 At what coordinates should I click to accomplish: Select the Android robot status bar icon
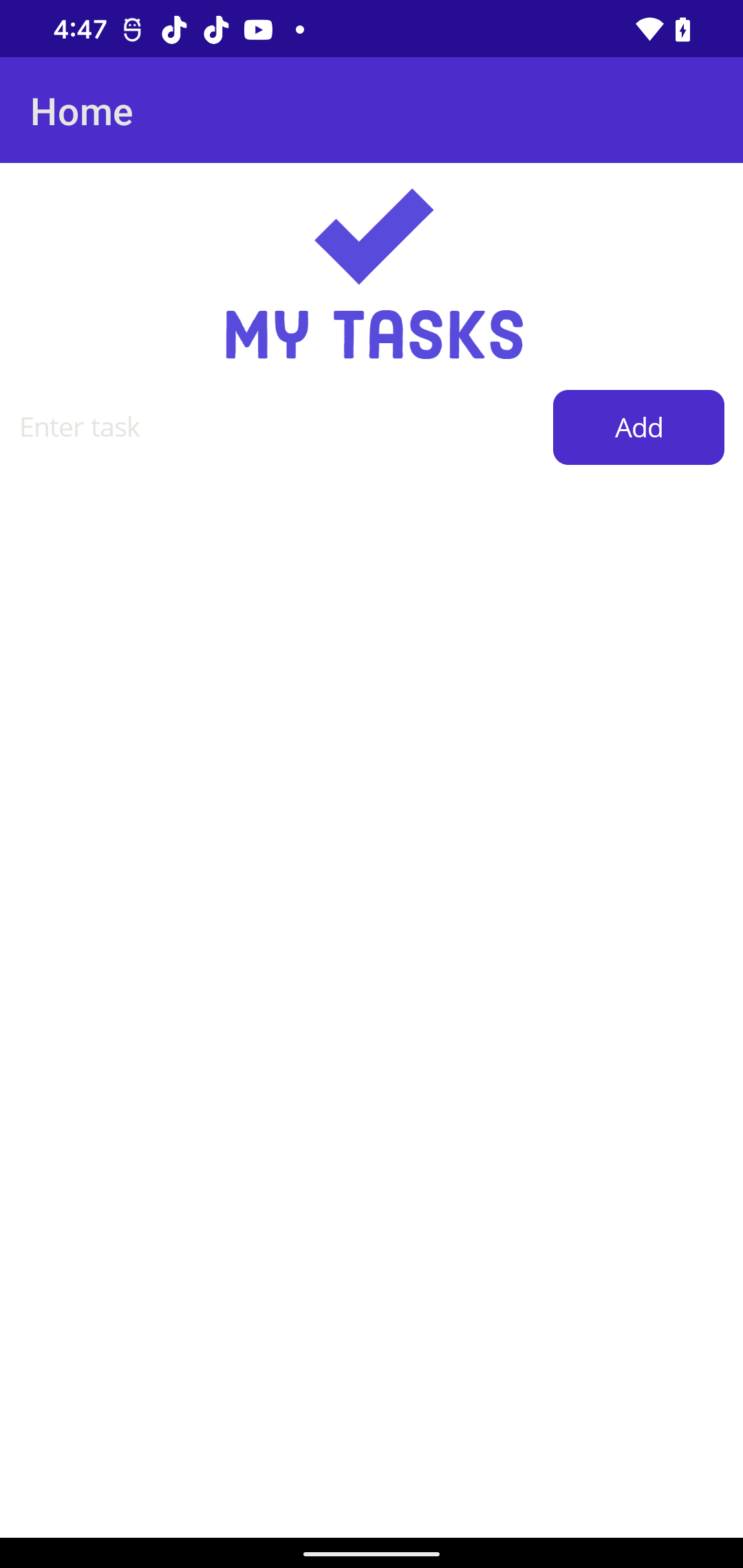[x=131, y=29]
